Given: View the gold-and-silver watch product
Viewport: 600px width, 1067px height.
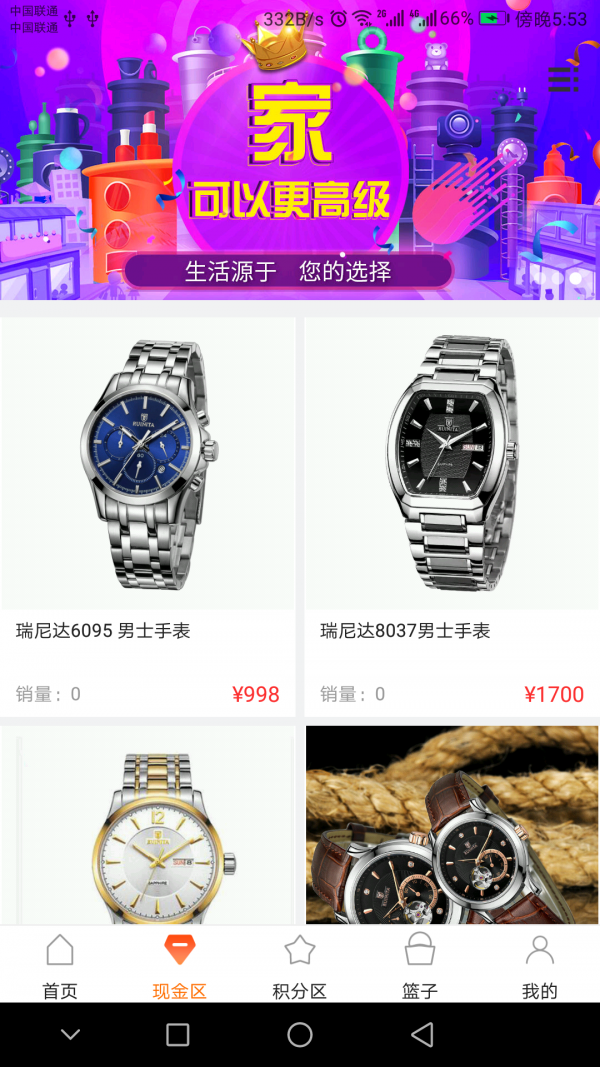Looking at the screenshot, I should pyautogui.click(x=148, y=830).
